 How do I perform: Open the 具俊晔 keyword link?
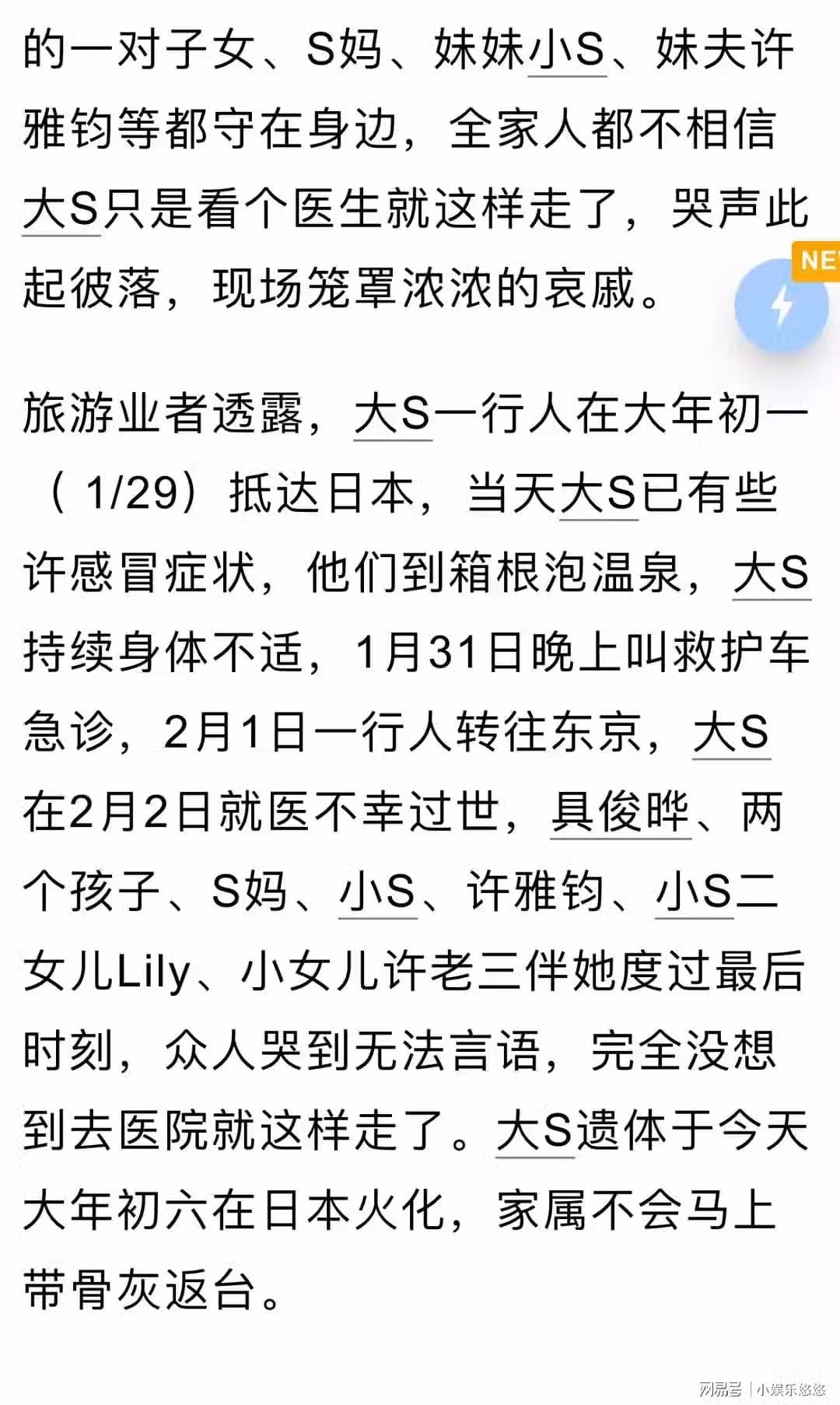621,812
